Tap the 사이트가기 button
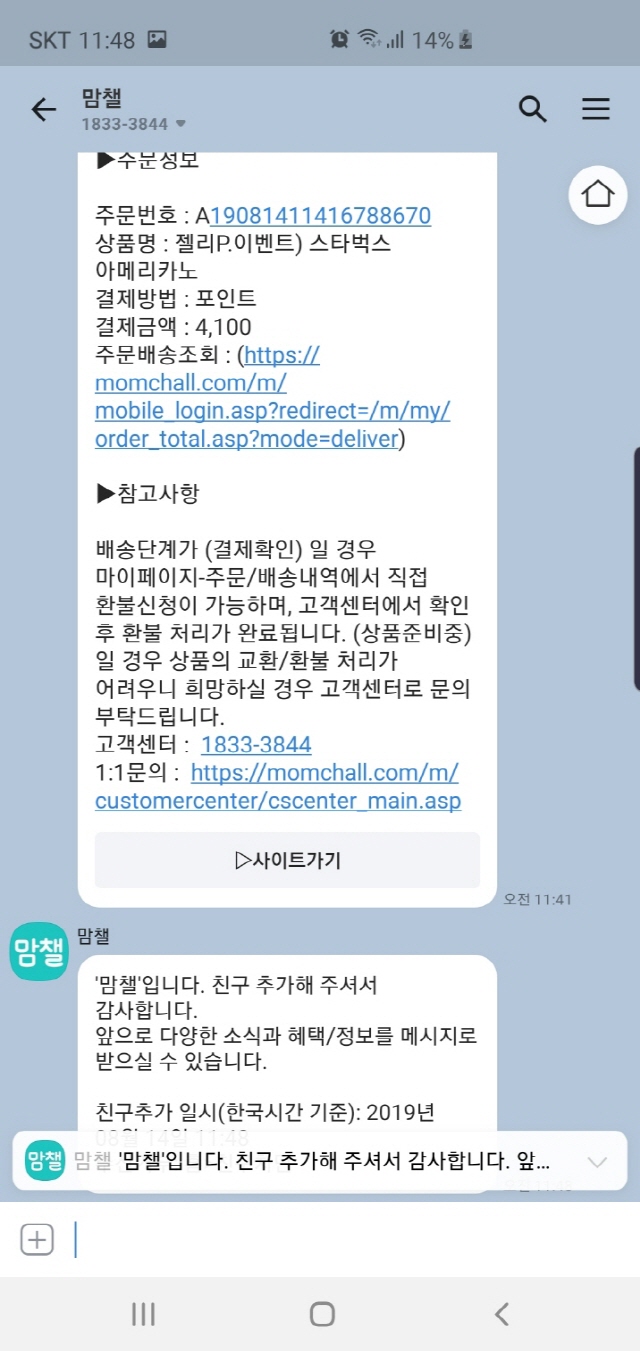 coord(287,860)
